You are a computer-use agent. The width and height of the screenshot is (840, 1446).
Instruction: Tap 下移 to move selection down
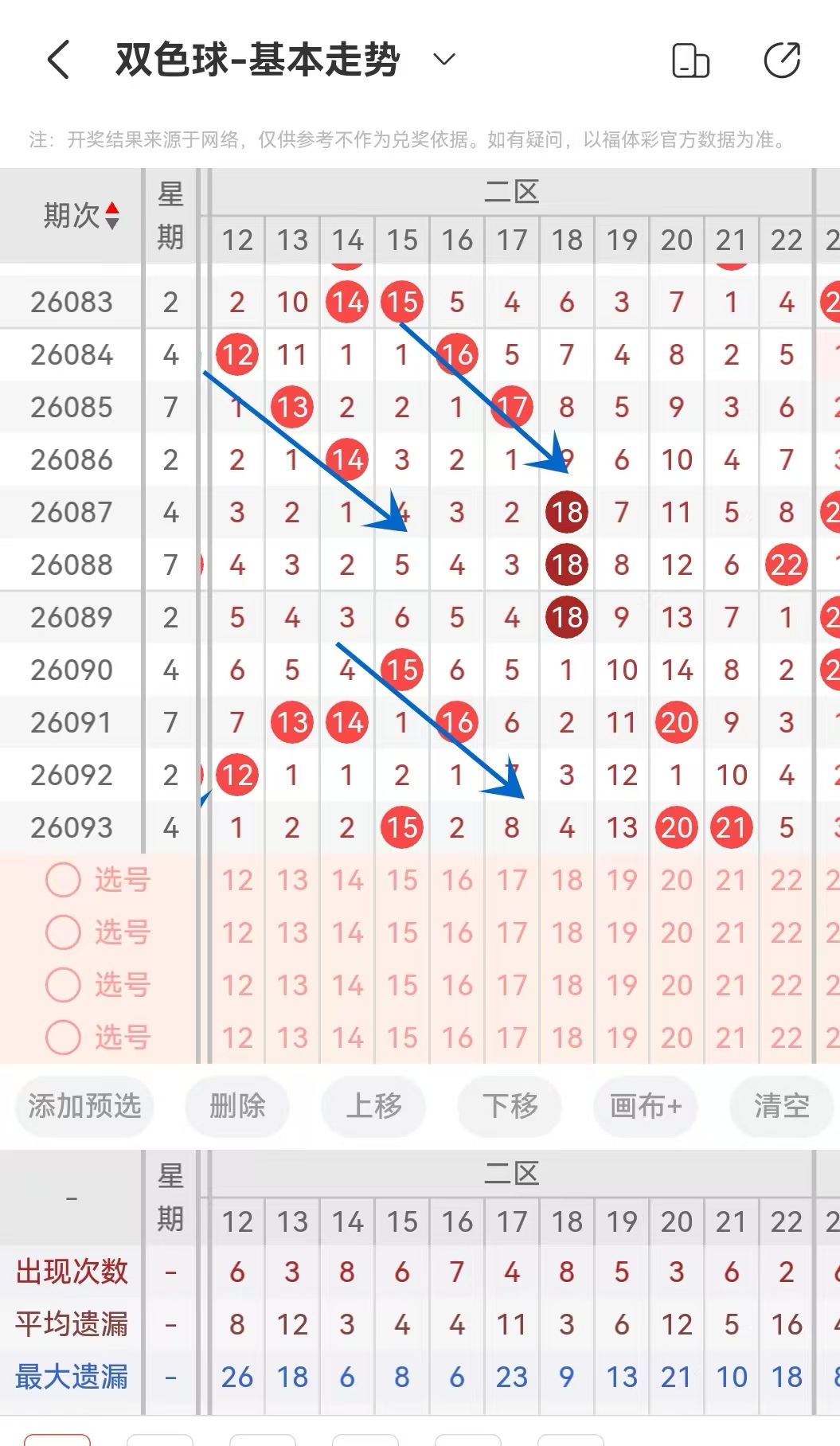510,1105
